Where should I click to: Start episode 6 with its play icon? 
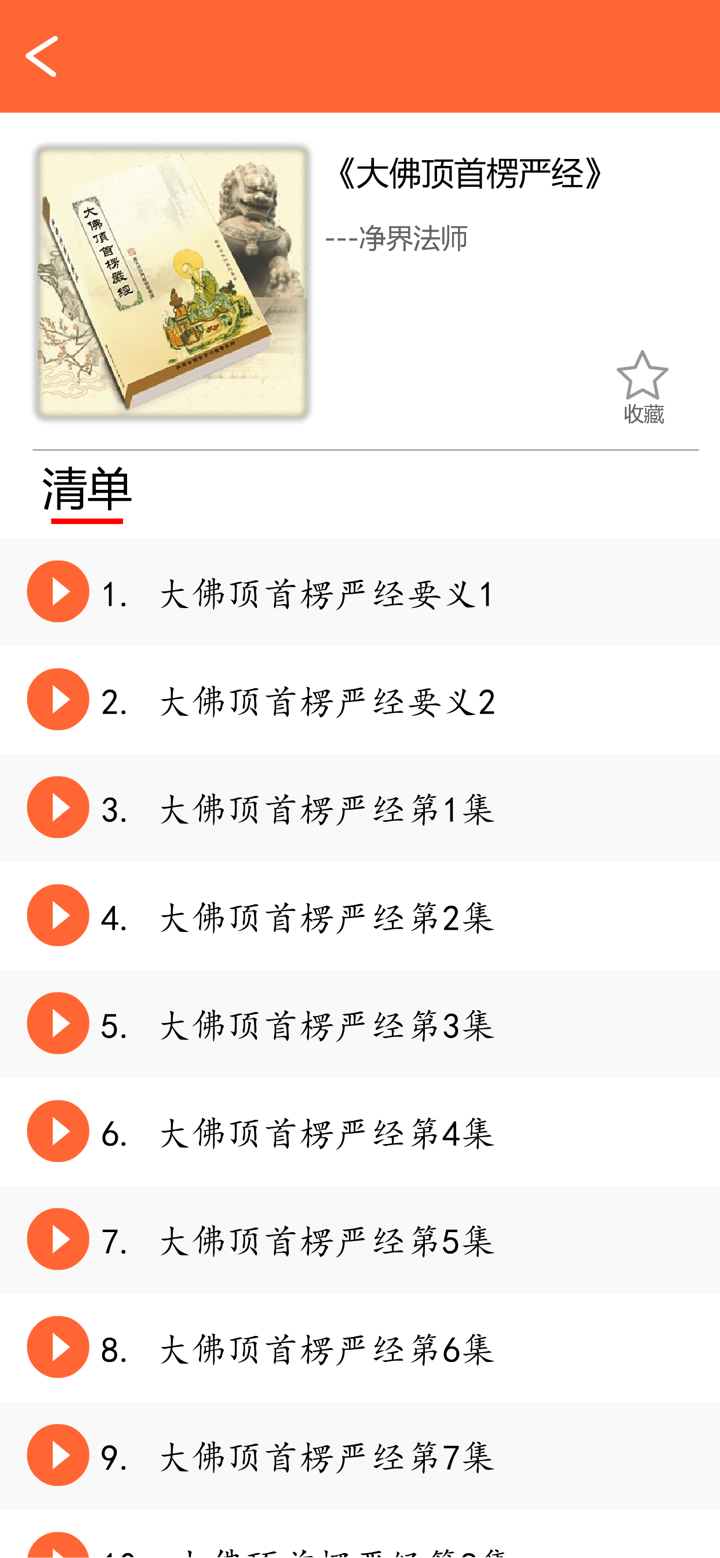point(57,1131)
